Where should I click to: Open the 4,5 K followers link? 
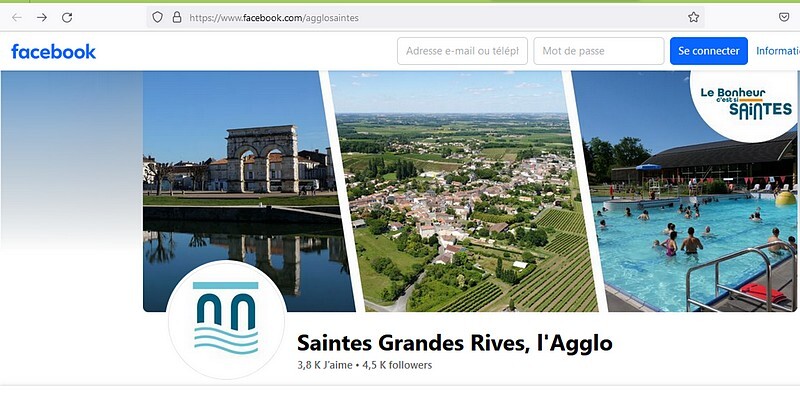pos(397,366)
